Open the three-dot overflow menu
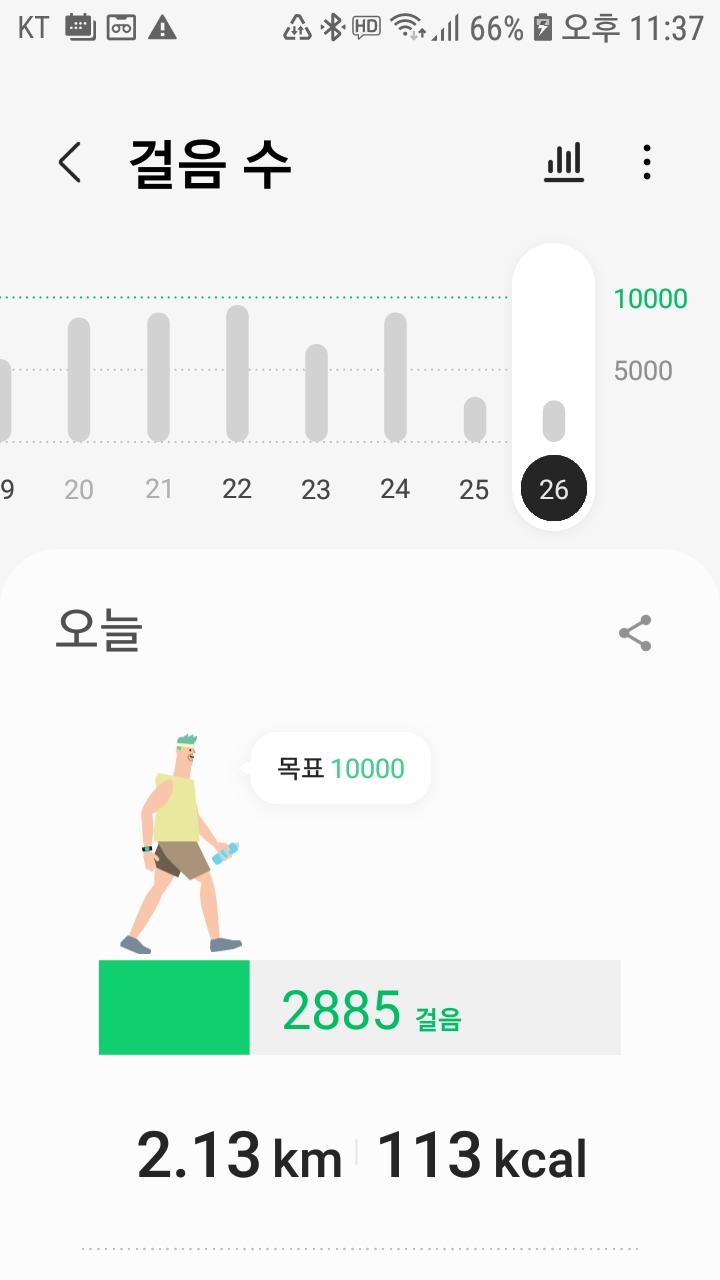720x1280 pixels. coord(647,162)
